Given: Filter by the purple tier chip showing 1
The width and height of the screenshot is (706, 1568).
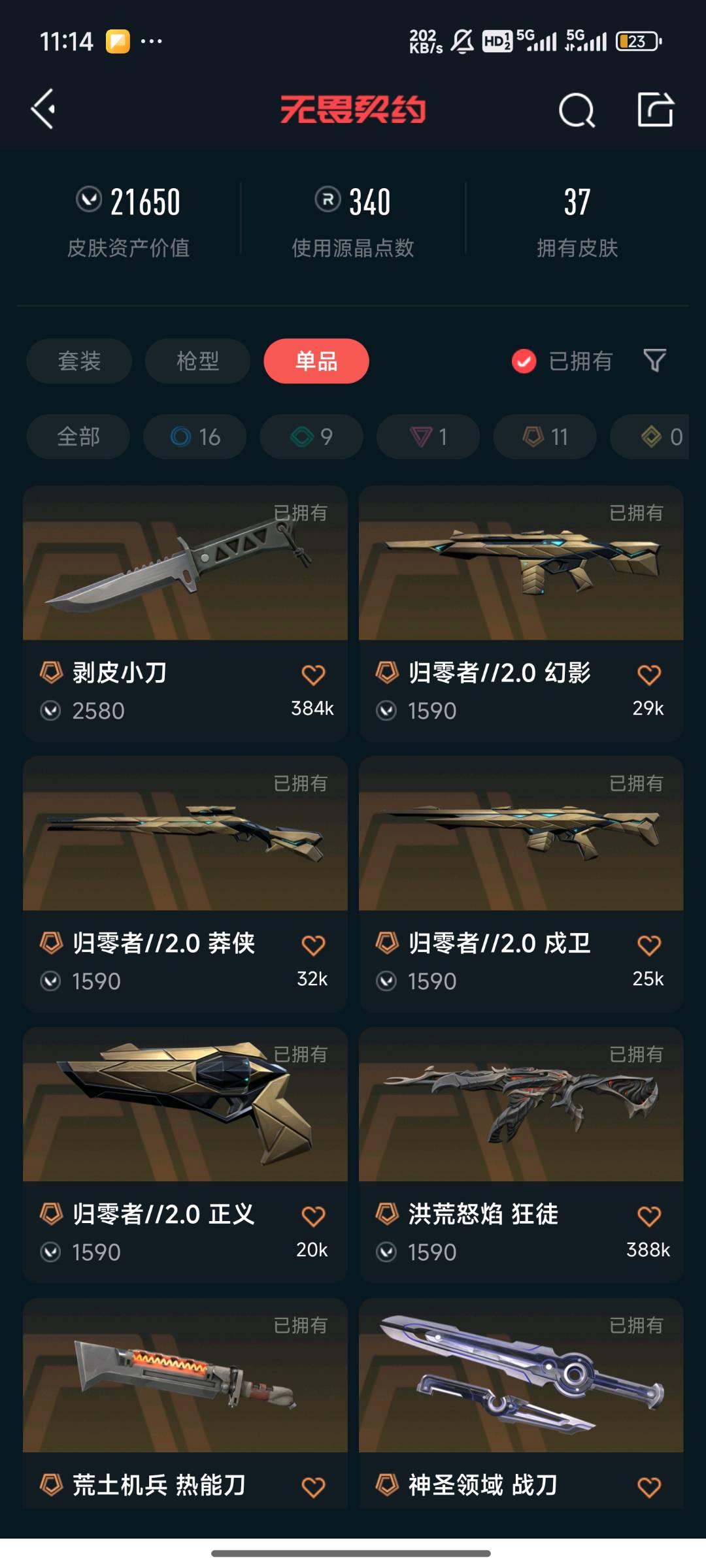Looking at the screenshot, I should click(x=428, y=436).
